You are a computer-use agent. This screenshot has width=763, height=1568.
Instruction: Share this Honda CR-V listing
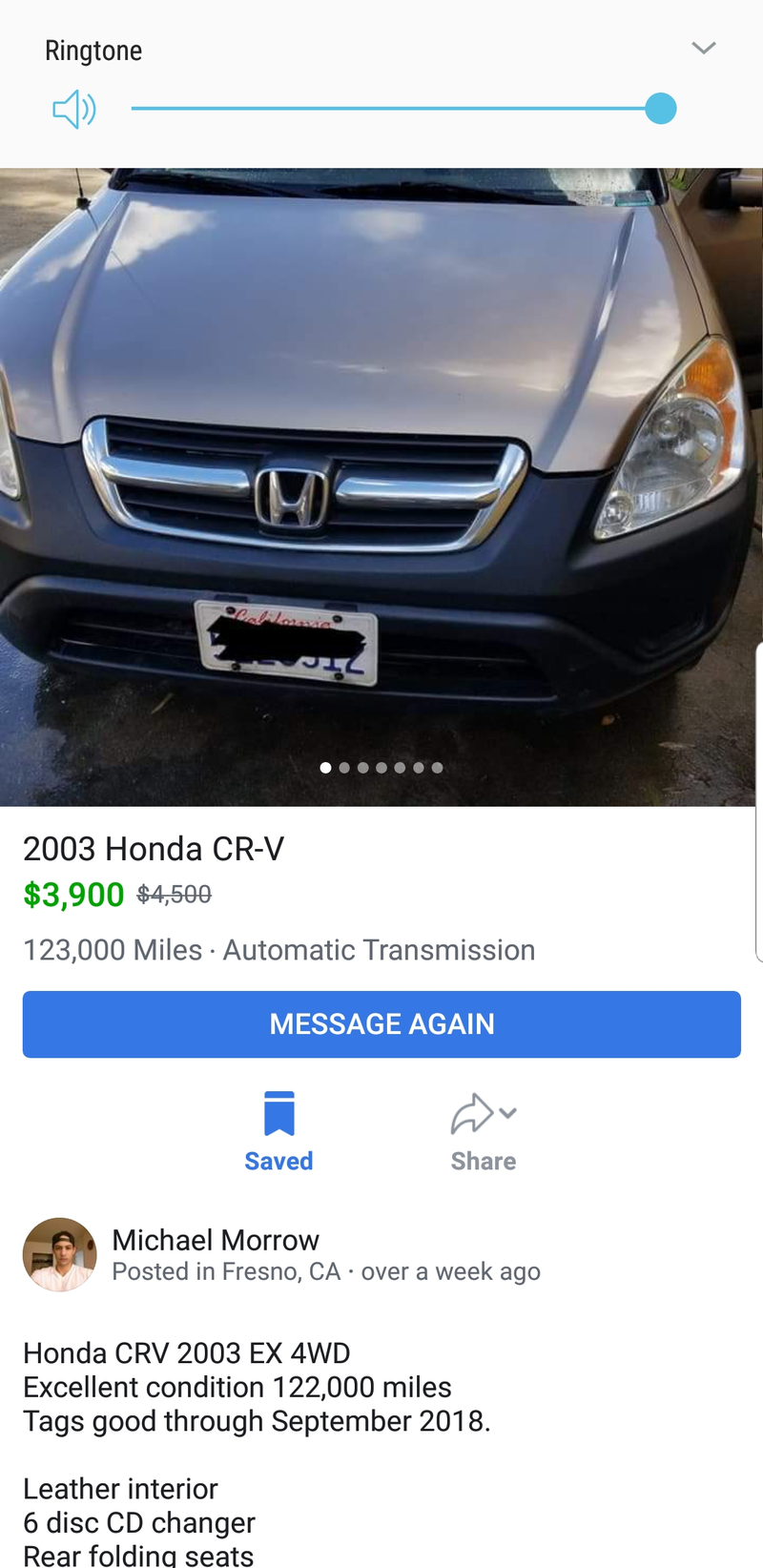pos(483,1131)
